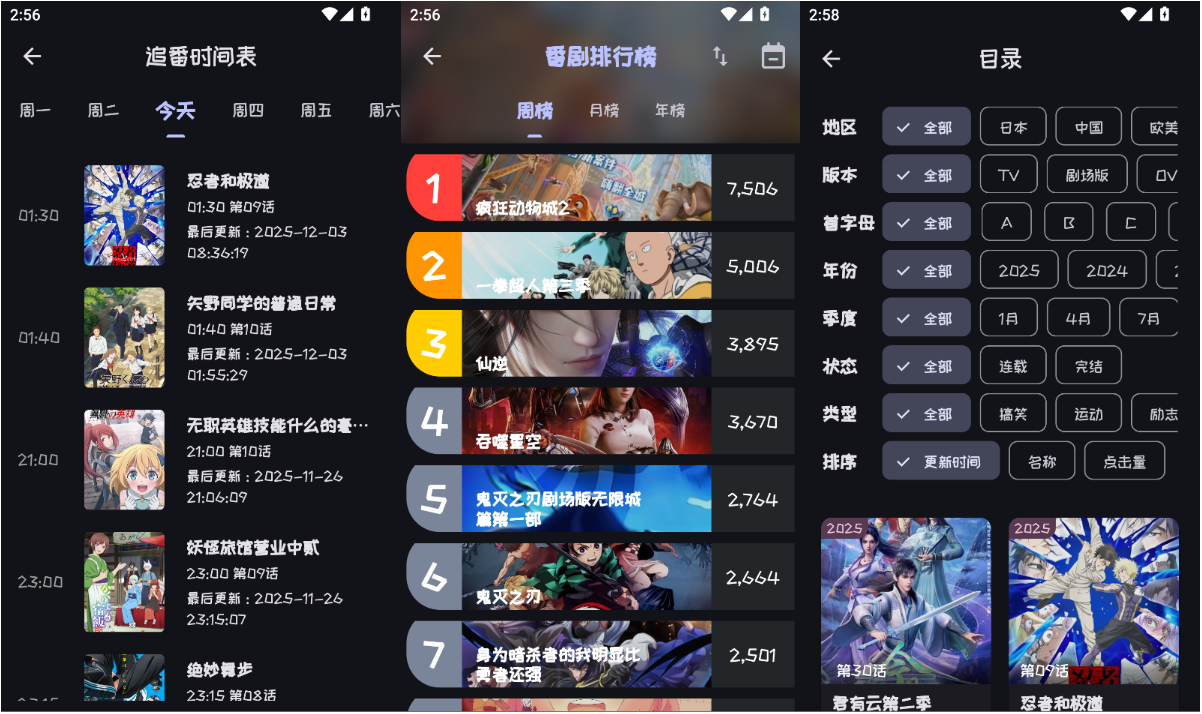Screen dimensions: 1202x714
Task: Open the 忍者和极道 schedule entry at 01:30
Action: (228, 215)
